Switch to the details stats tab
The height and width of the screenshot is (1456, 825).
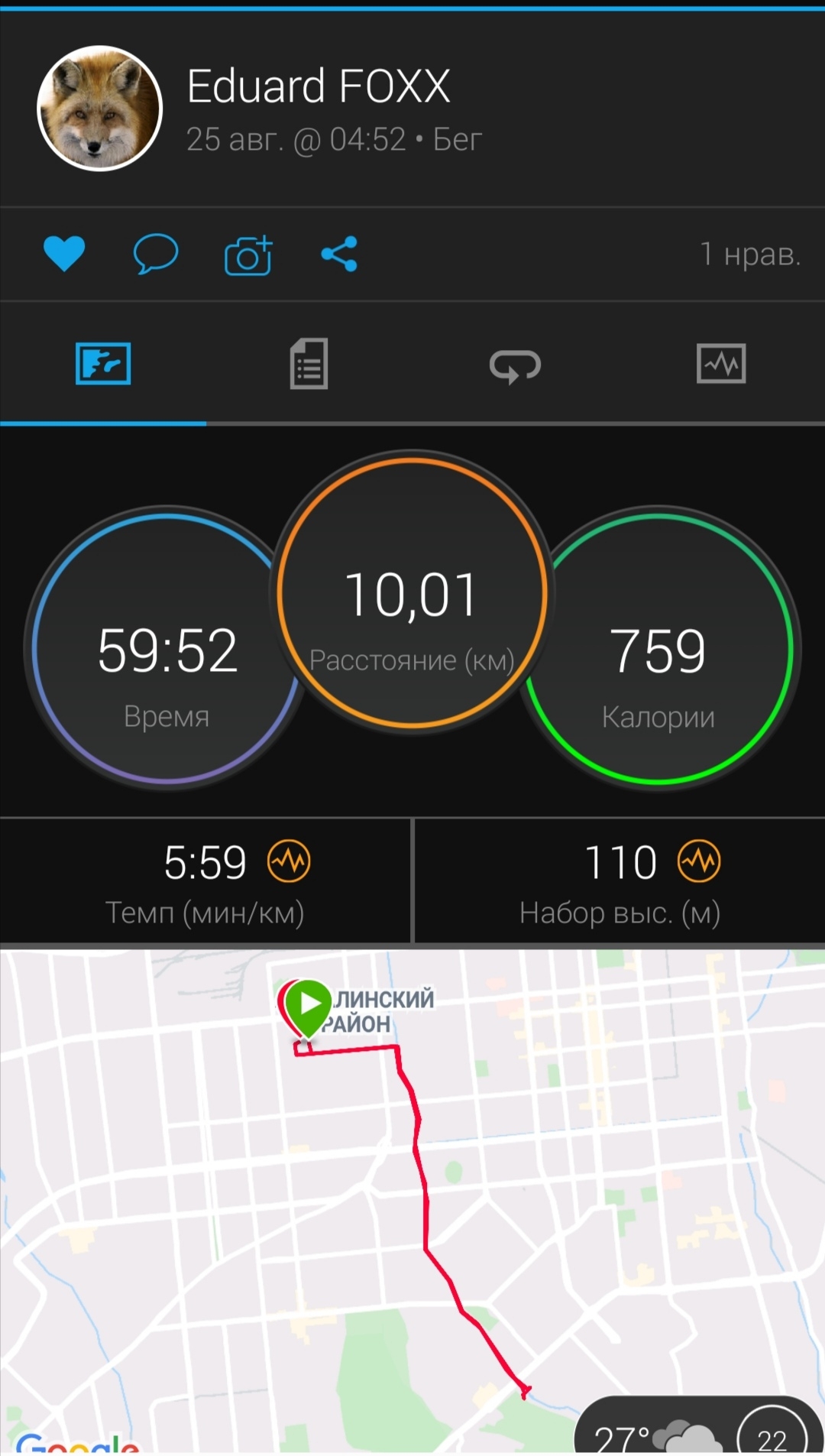click(x=309, y=364)
